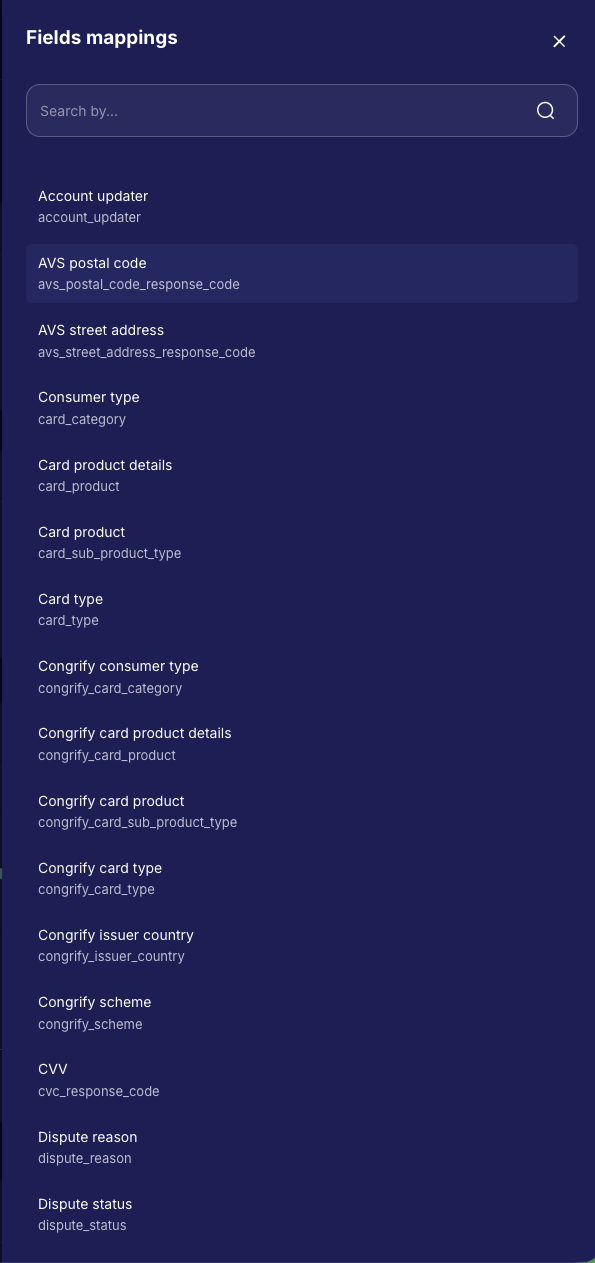
Task: Select the Account updater mapping
Action: coord(302,206)
